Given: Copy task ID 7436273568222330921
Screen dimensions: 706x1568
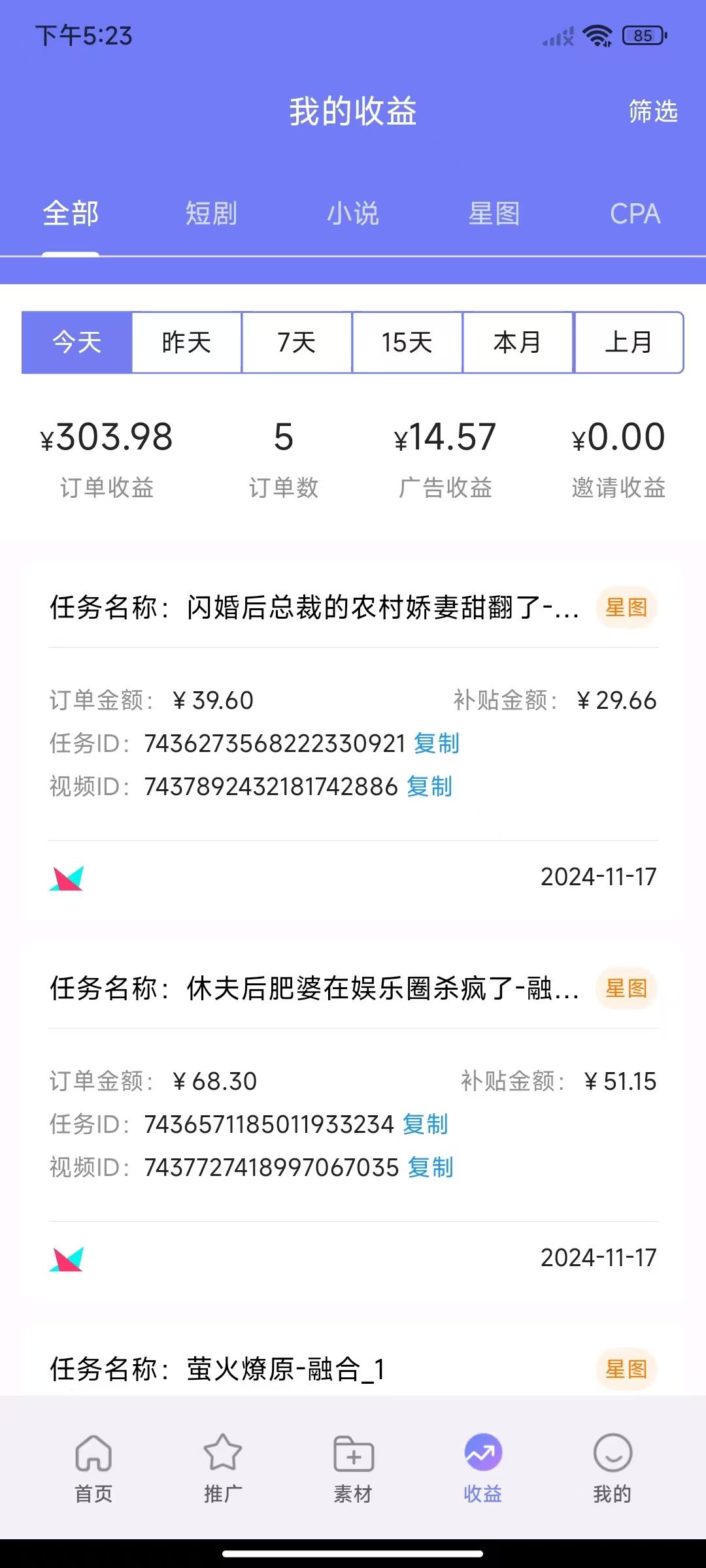Looking at the screenshot, I should pyautogui.click(x=437, y=743).
